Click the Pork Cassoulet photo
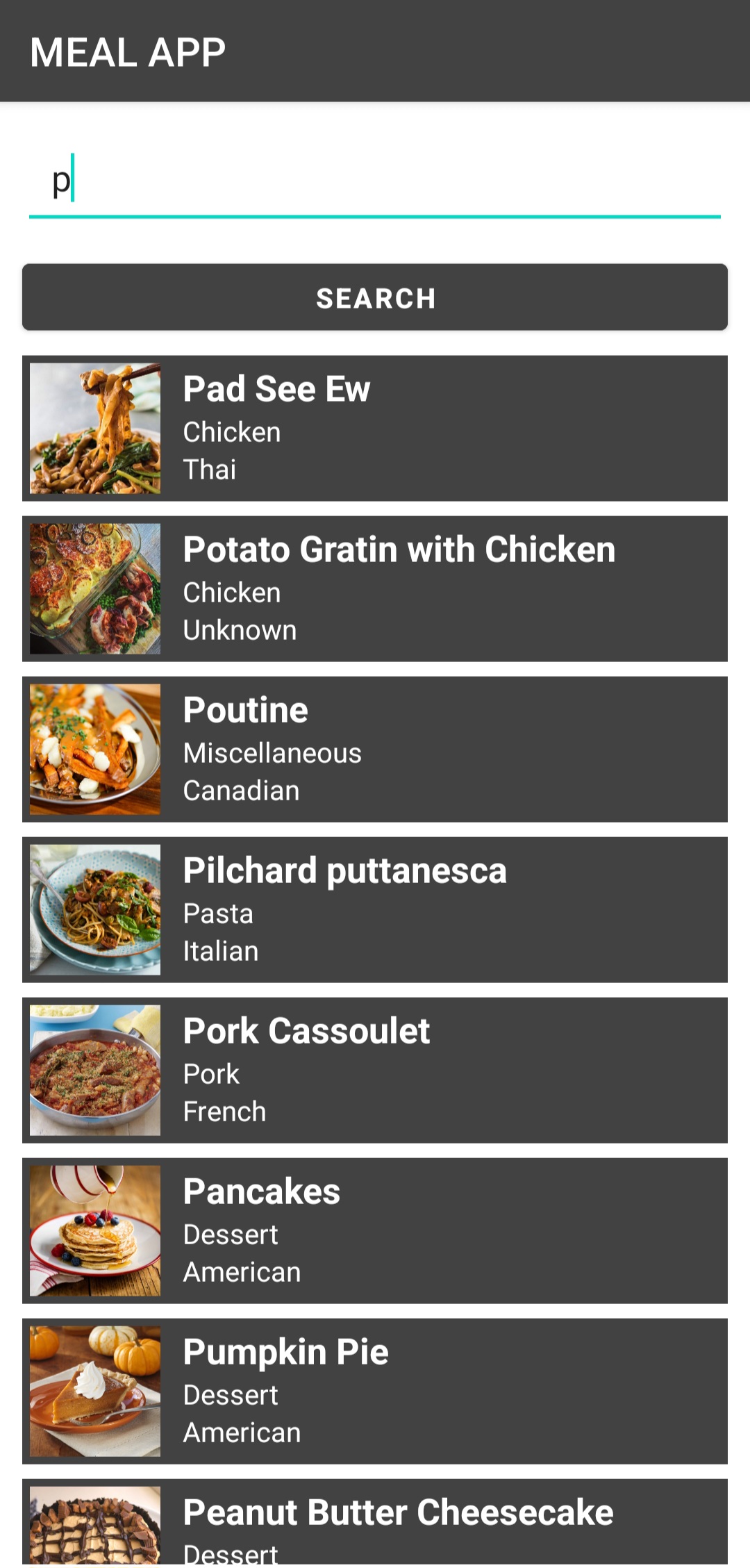Screen dimensions: 750x1568 (94, 1068)
